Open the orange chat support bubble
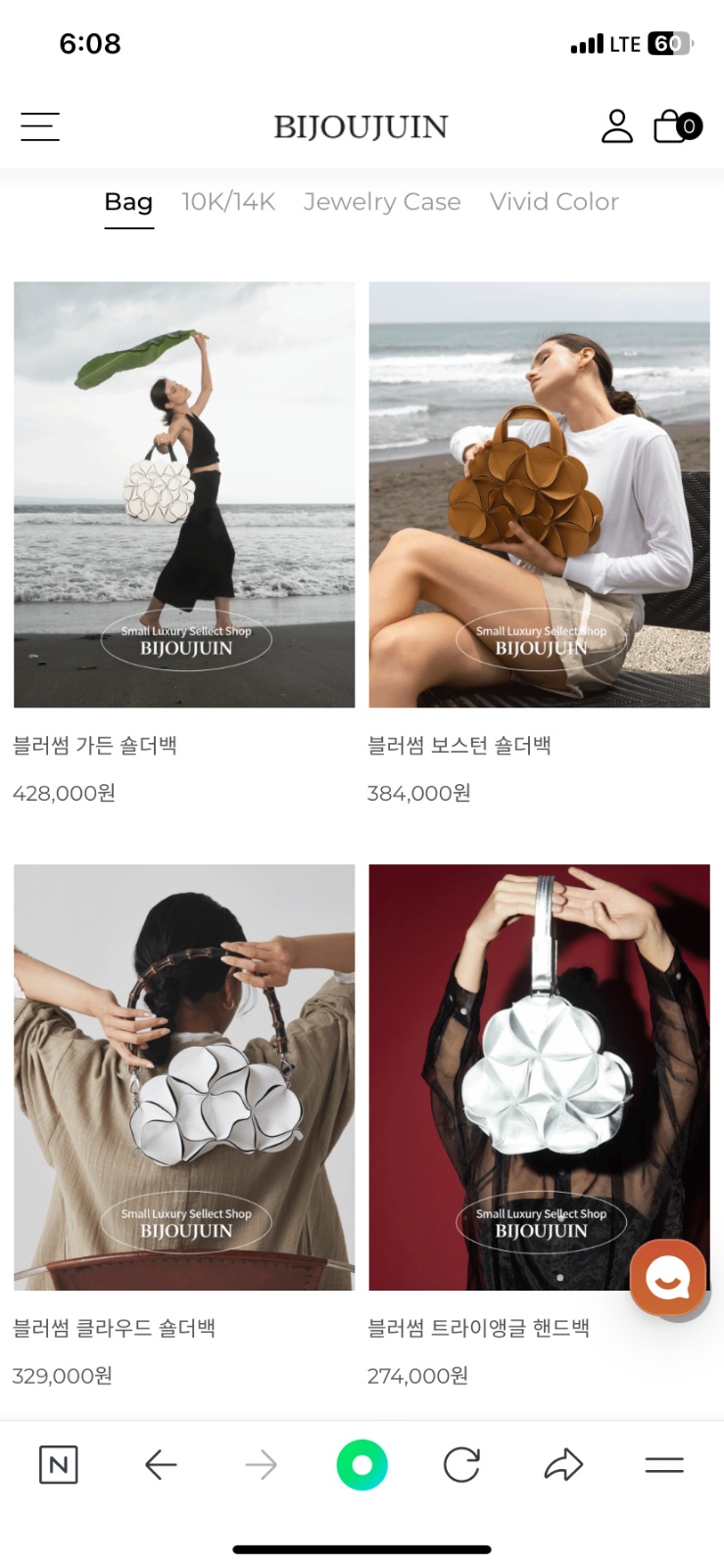The height and width of the screenshot is (1568, 724). pyautogui.click(x=668, y=1277)
